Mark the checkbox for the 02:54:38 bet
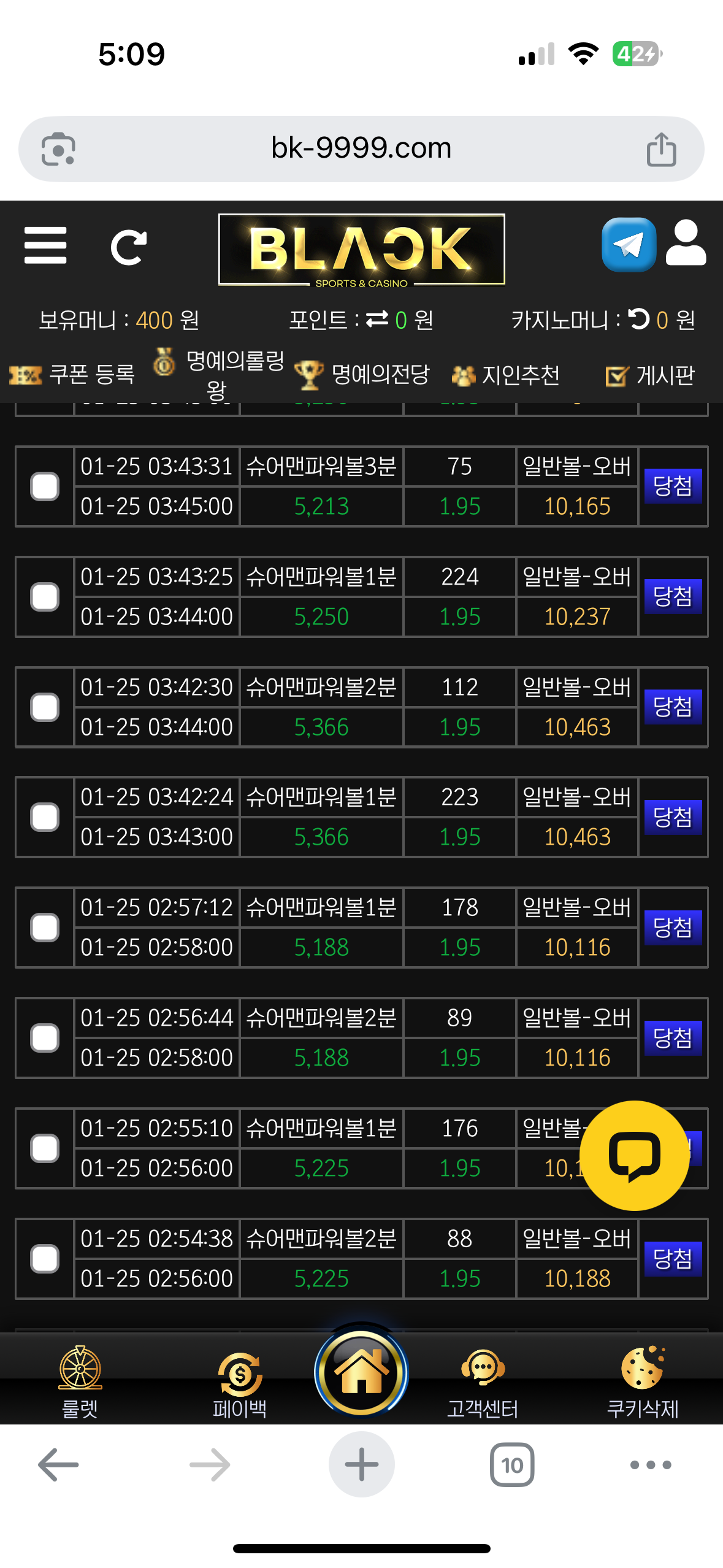This screenshot has height=1568, width=723. (x=45, y=1259)
